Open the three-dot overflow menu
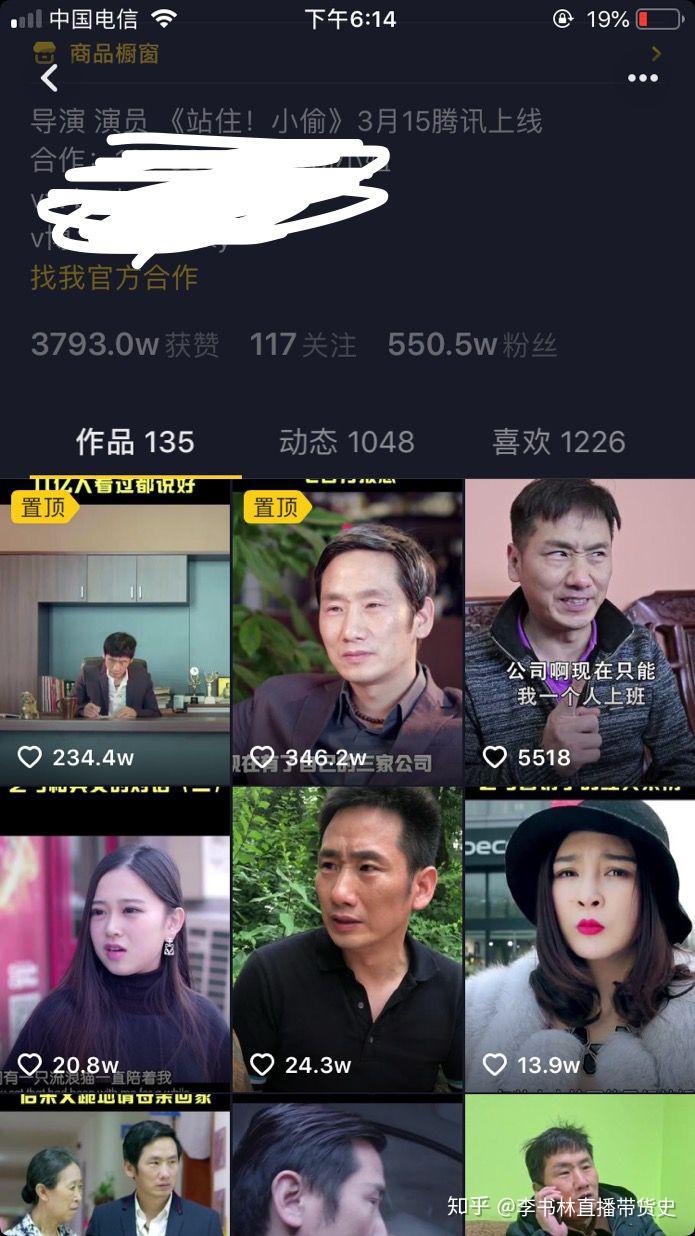The width and height of the screenshot is (695, 1236). coord(642,79)
